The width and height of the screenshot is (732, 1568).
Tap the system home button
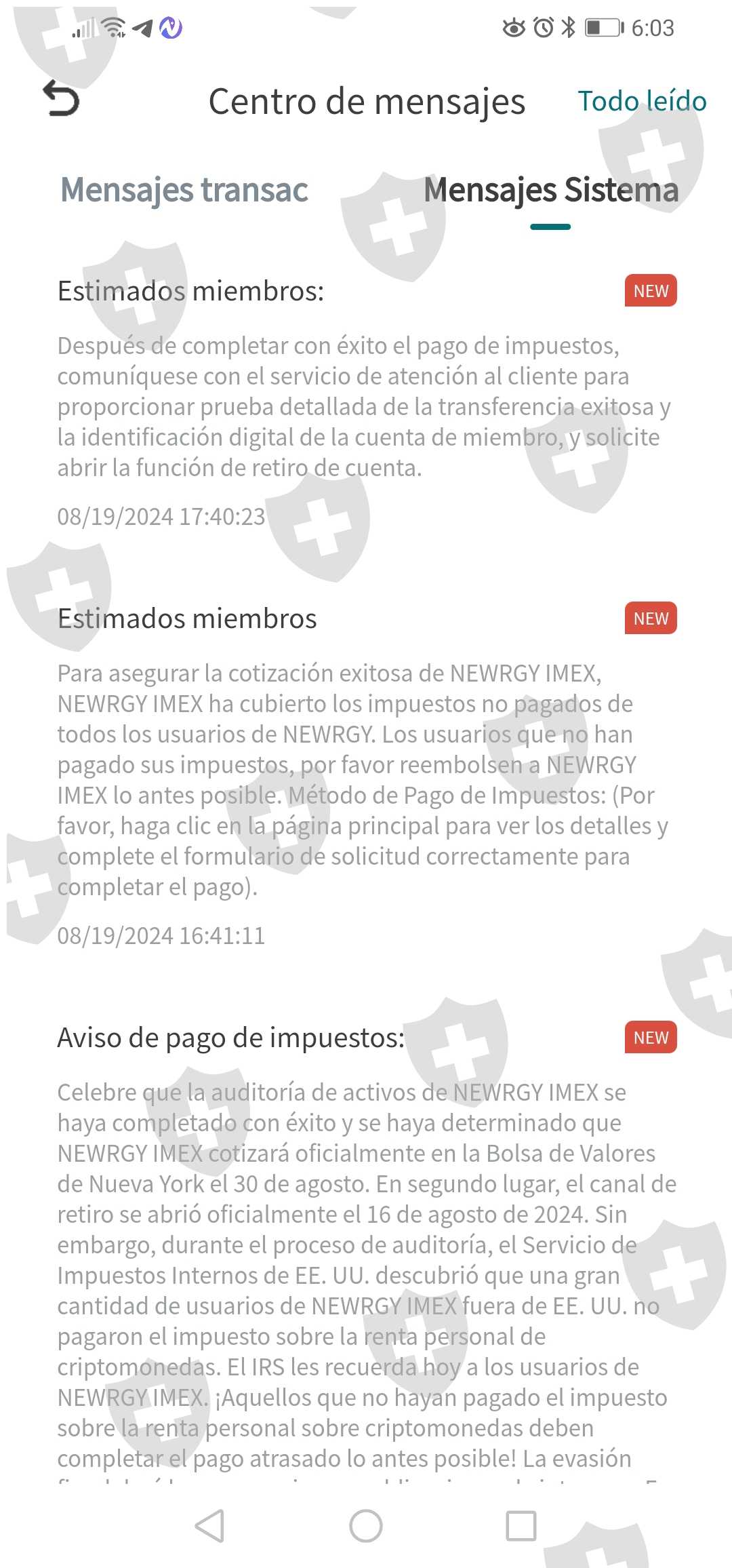tap(366, 1526)
